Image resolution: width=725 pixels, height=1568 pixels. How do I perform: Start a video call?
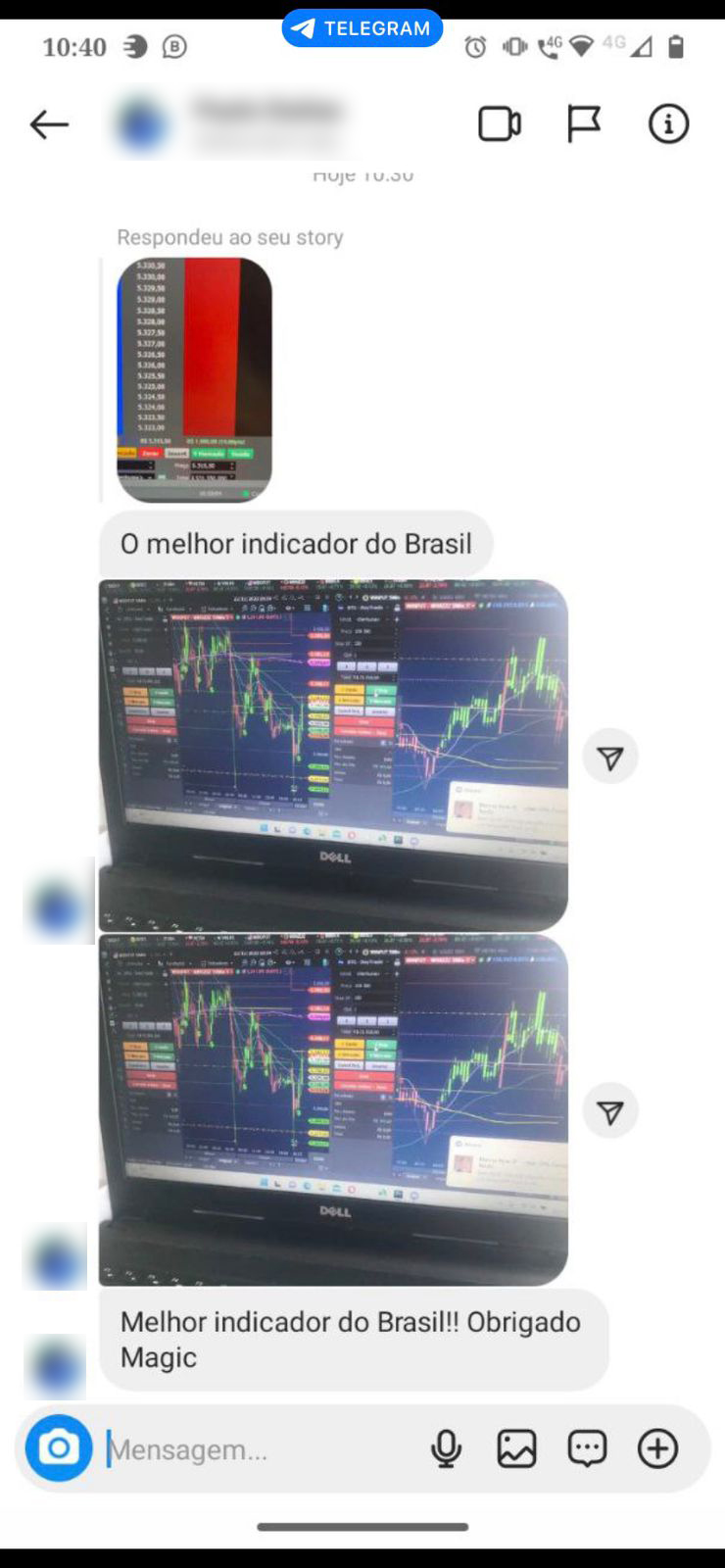click(499, 124)
